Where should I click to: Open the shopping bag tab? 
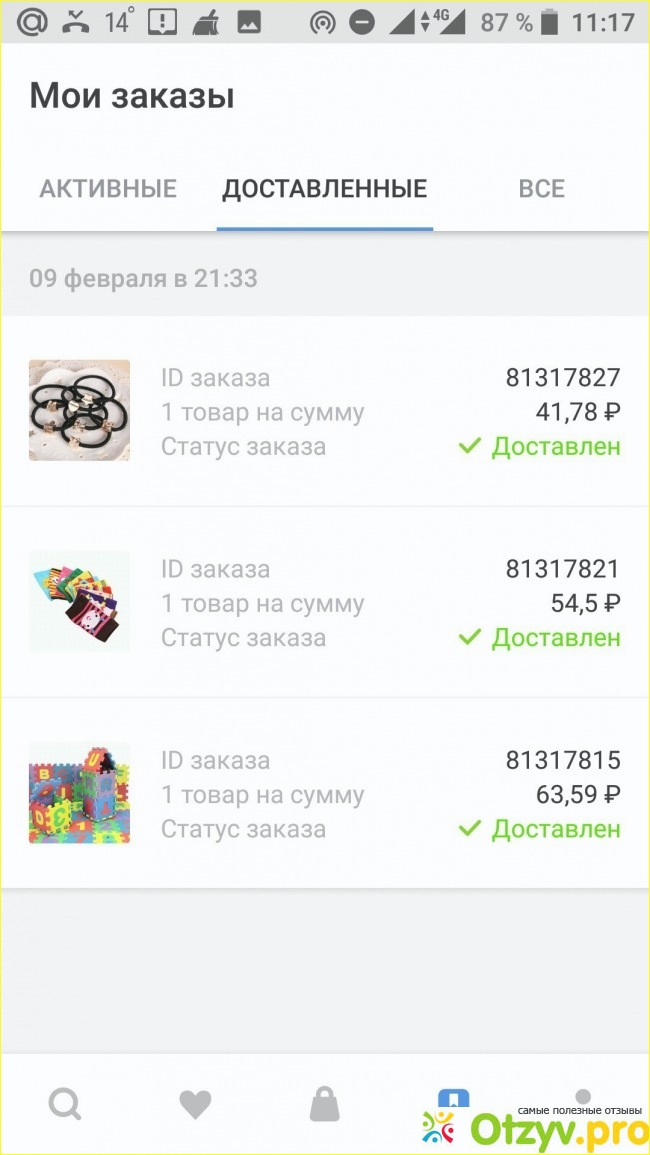point(324,1105)
